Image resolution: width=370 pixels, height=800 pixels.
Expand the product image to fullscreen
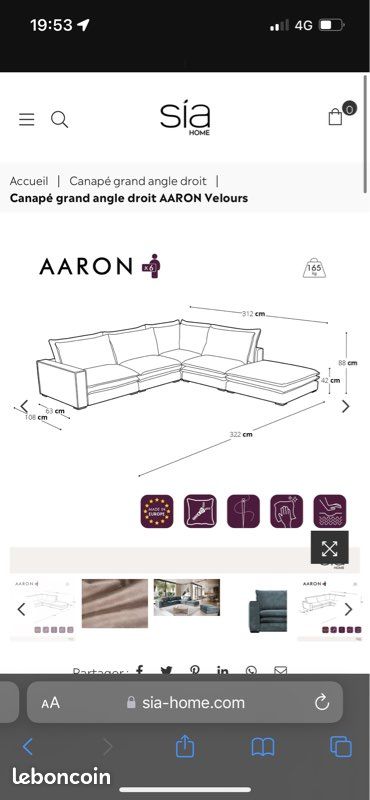[x=330, y=548]
